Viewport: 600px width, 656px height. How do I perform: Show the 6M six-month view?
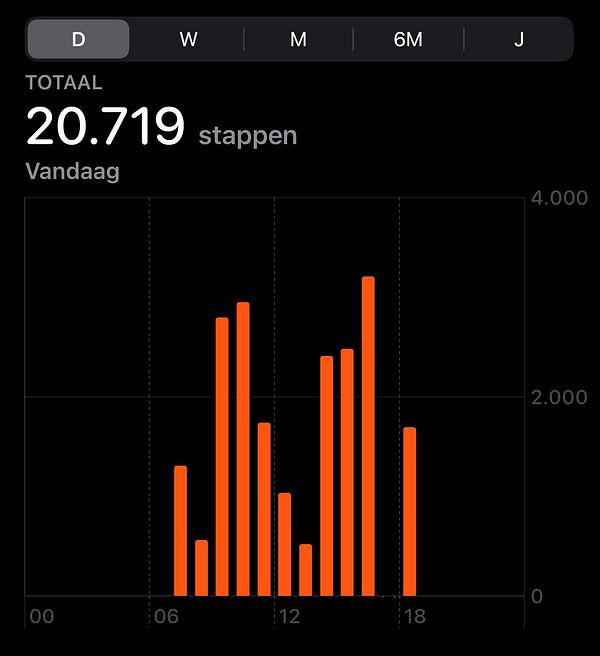408,39
